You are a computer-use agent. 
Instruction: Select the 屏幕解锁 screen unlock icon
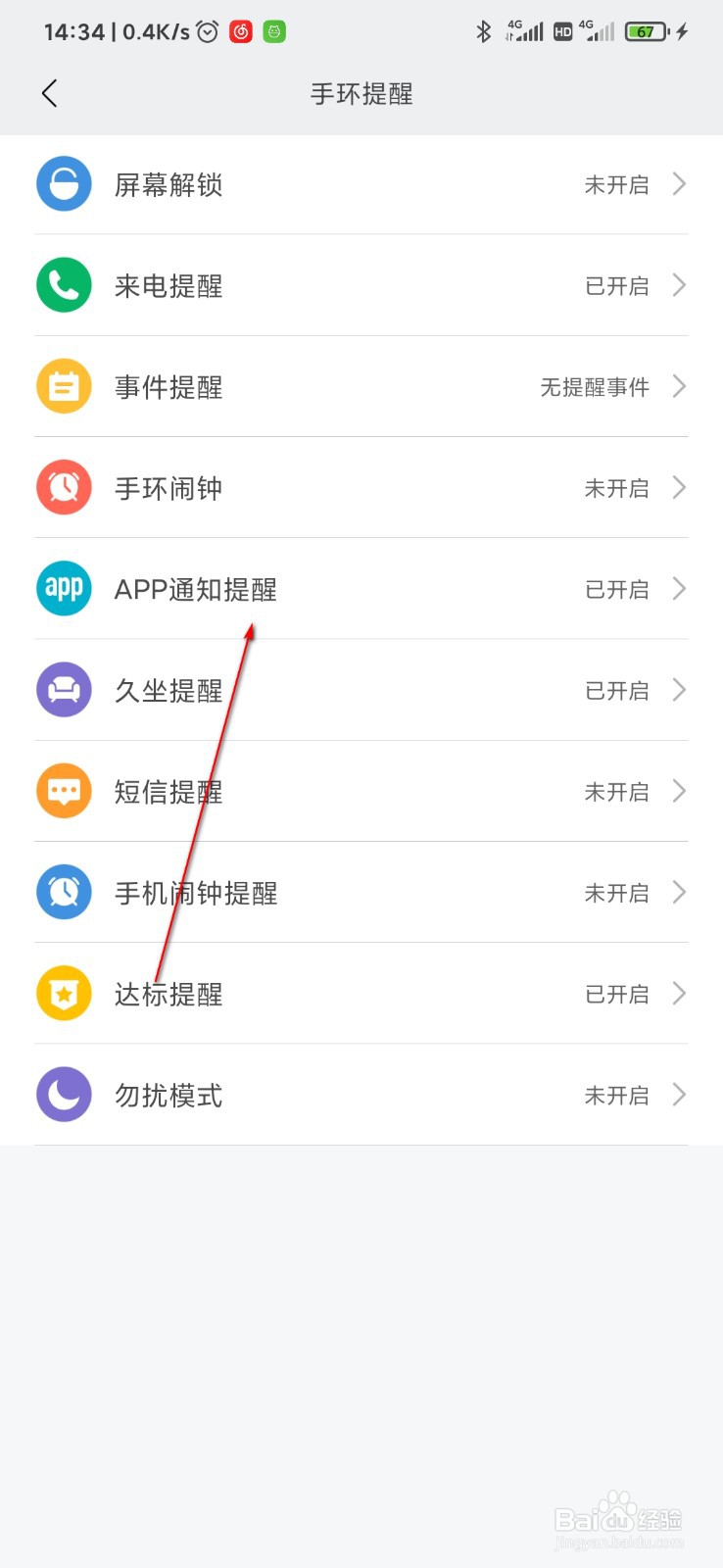coord(63,183)
